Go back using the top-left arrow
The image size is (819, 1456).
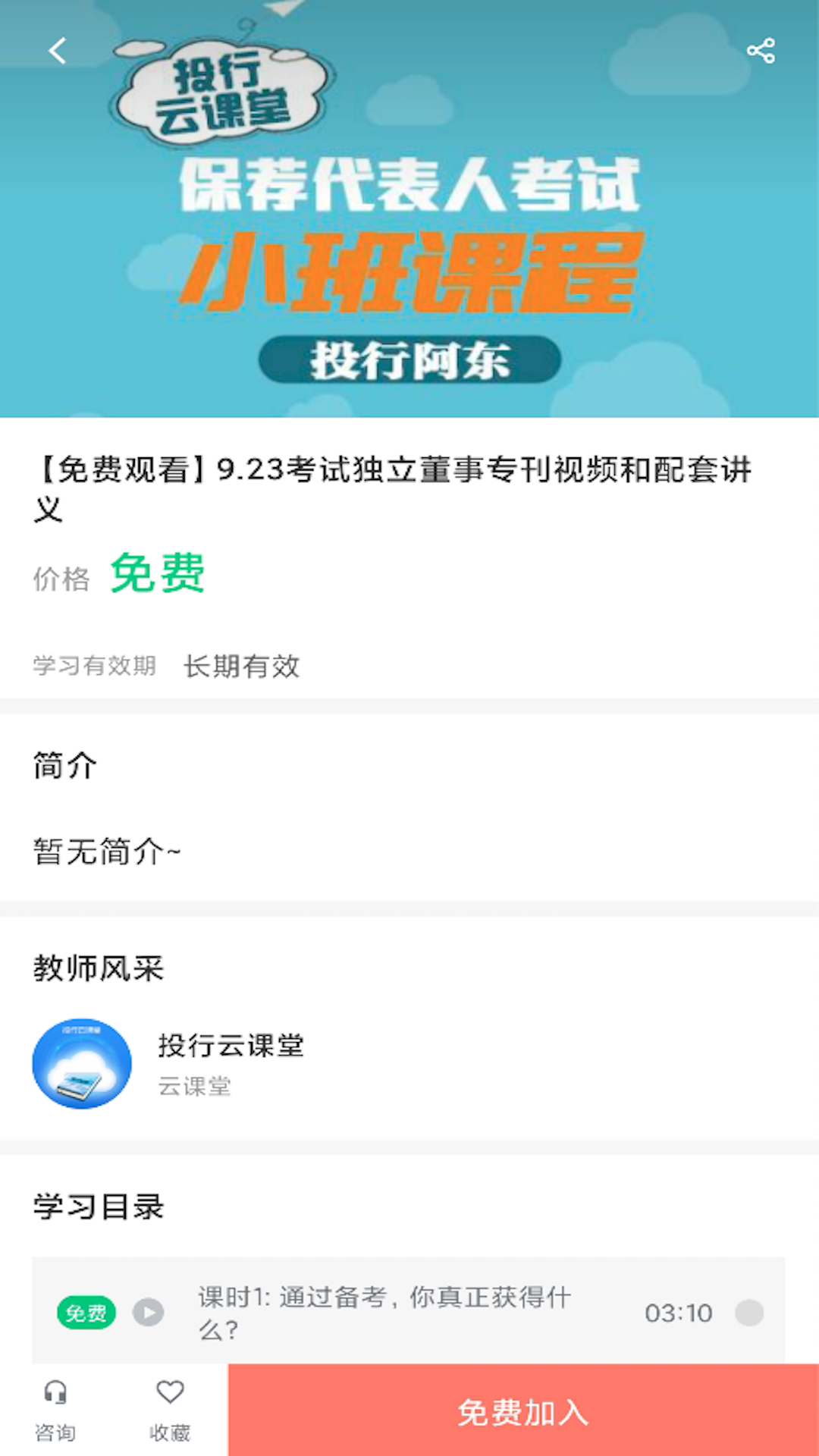click(58, 51)
